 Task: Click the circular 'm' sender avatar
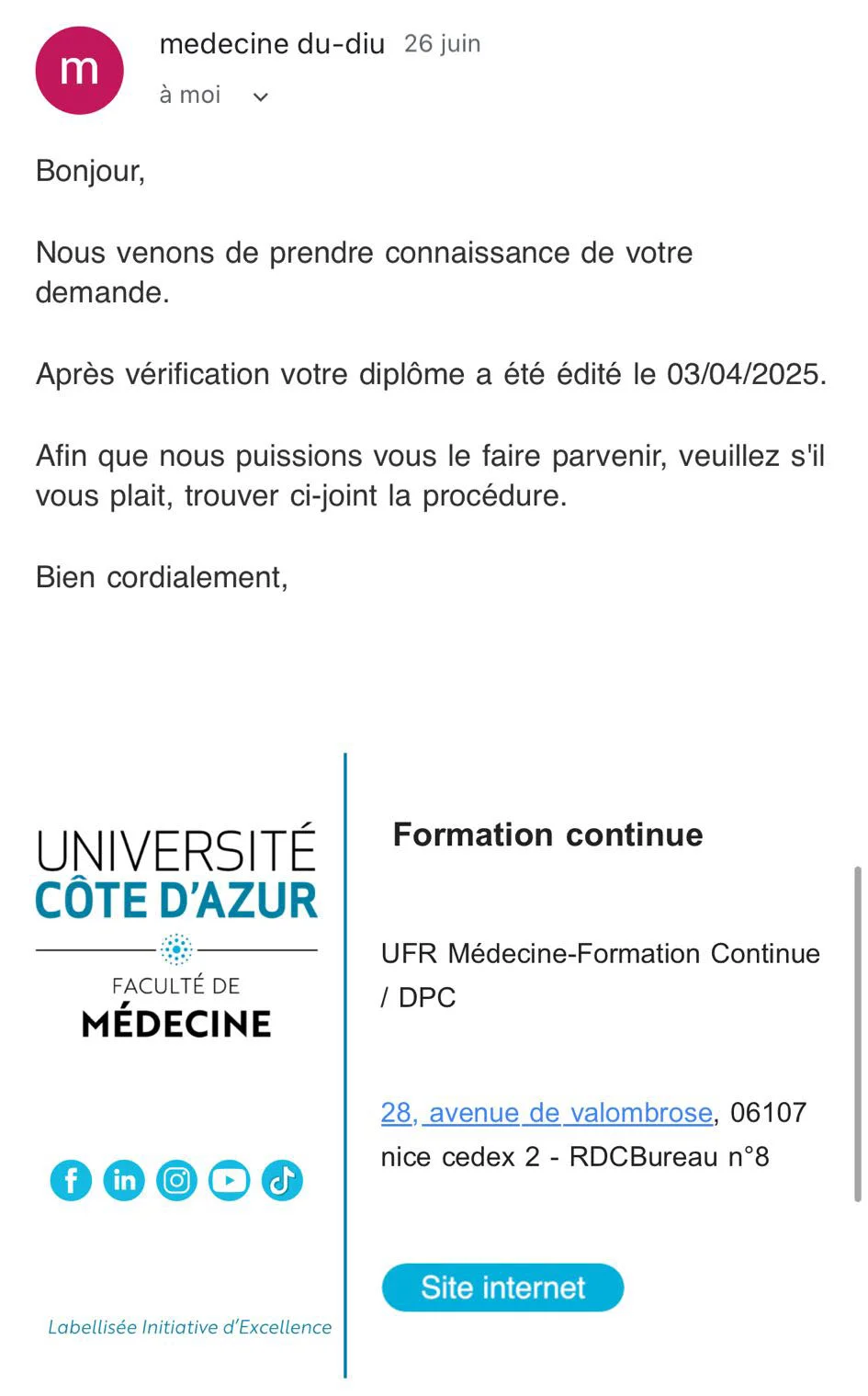click(78, 69)
